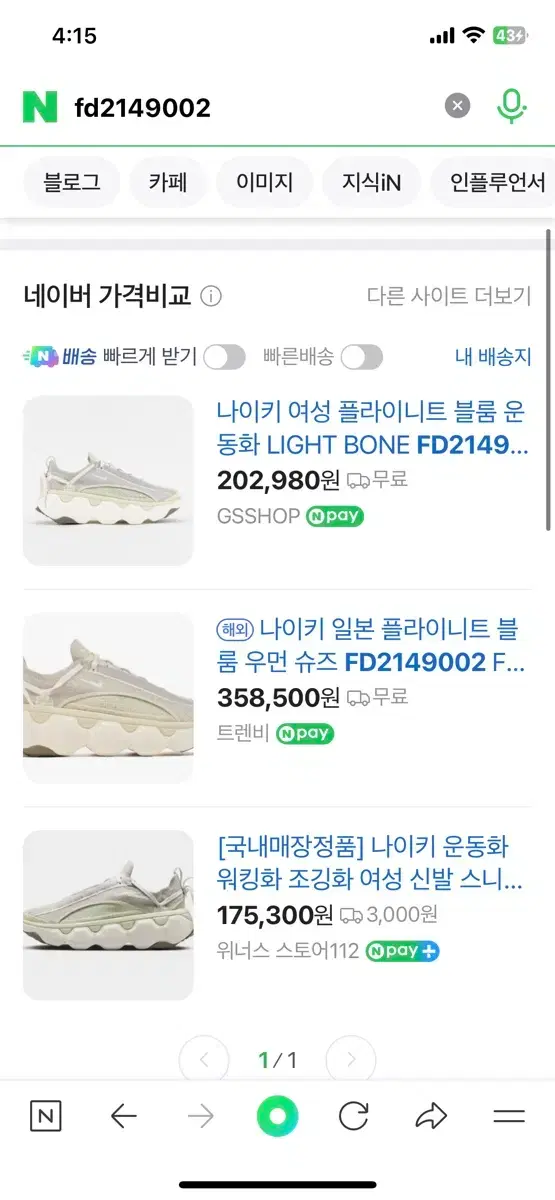Go back with the browser back arrow

click(x=123, y=1117)
